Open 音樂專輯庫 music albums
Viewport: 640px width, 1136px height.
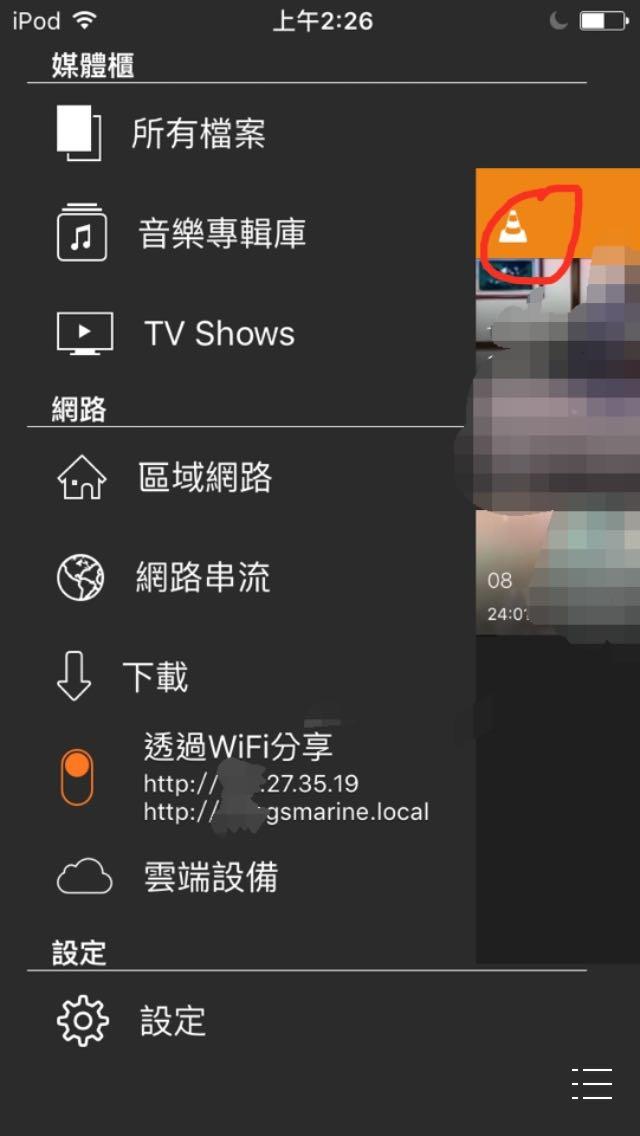pyautogui.click(x=221, y=234)
